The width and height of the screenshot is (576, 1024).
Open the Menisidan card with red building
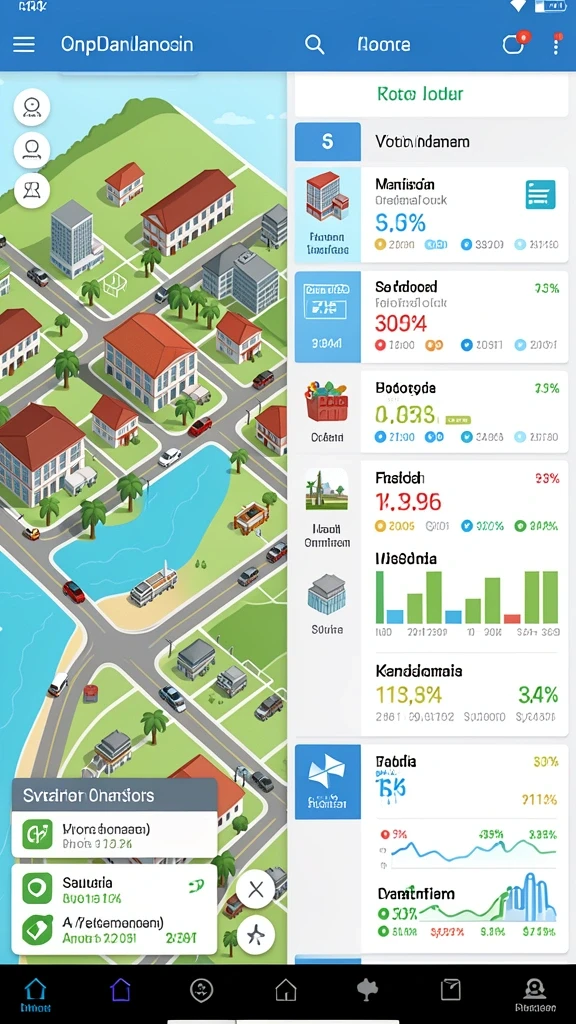[x=432, y=214]
